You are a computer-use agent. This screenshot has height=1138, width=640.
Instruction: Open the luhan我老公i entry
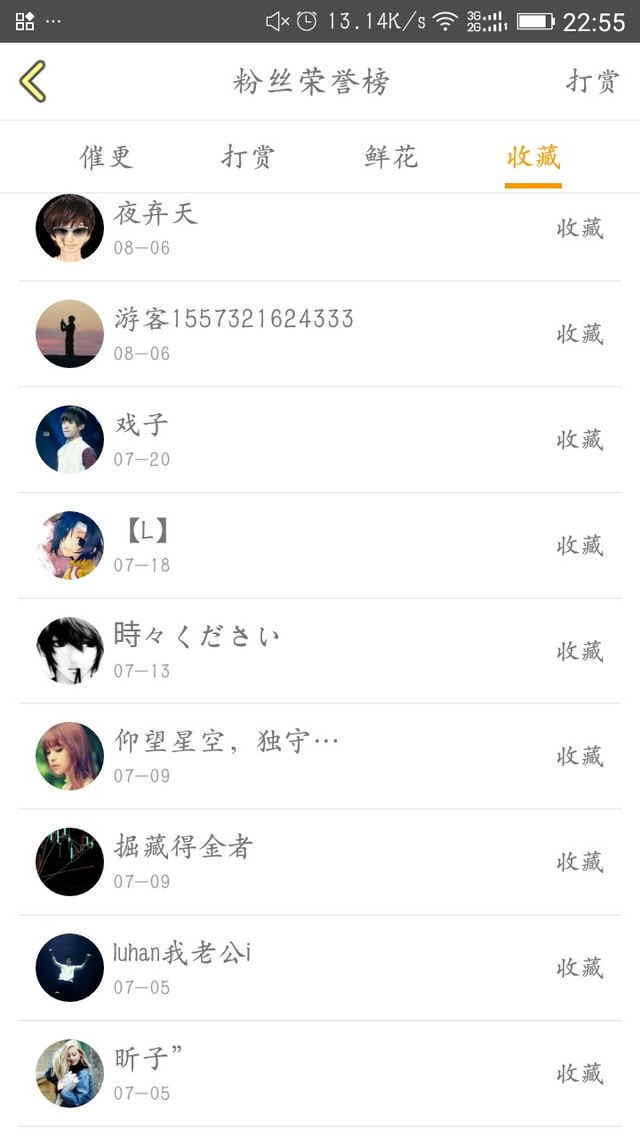coord(320,968)
